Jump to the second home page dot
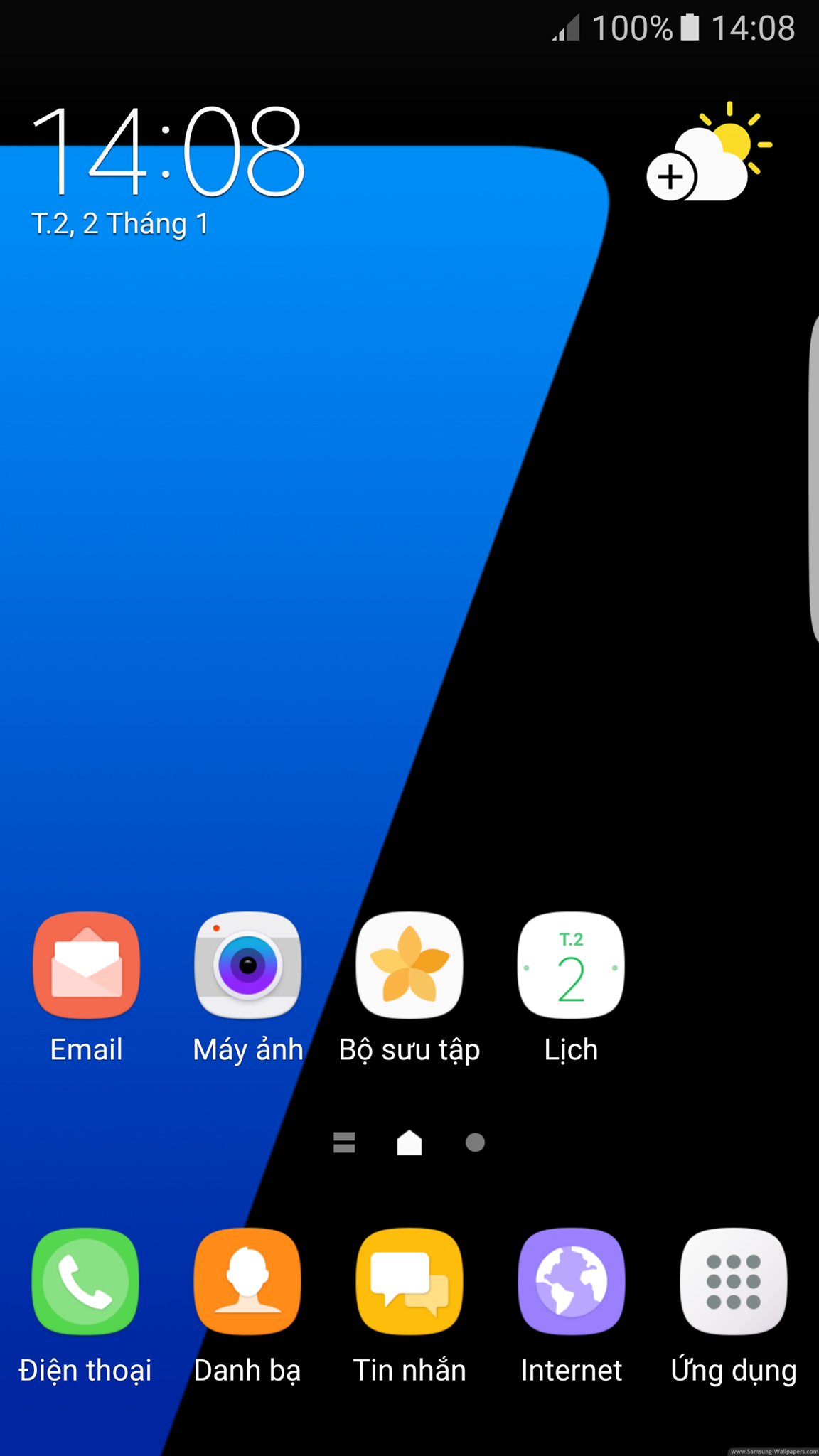Image resolution: width=819 pixels, height=1456 pixels. (475, 1142)
